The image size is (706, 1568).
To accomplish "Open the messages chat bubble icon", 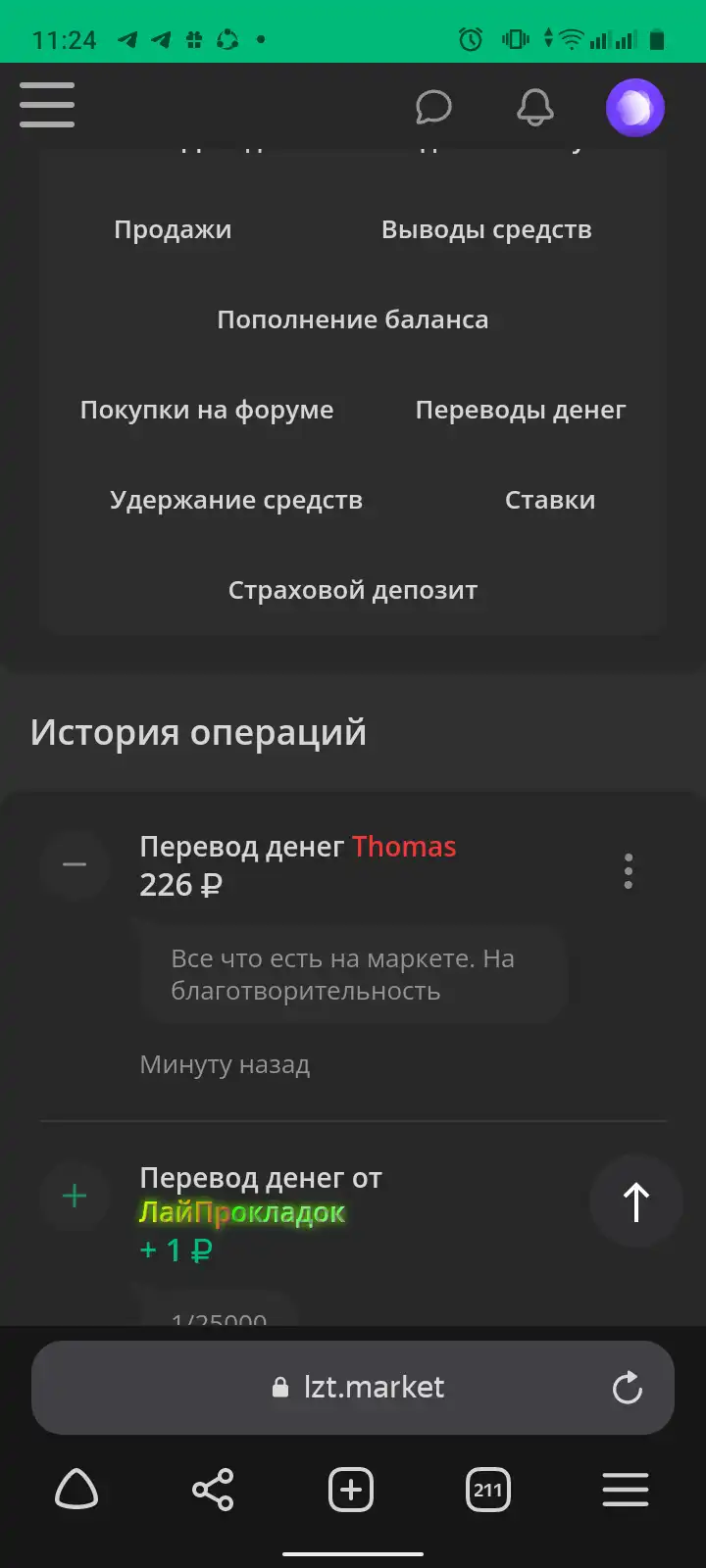I will (x=433, y=107).
